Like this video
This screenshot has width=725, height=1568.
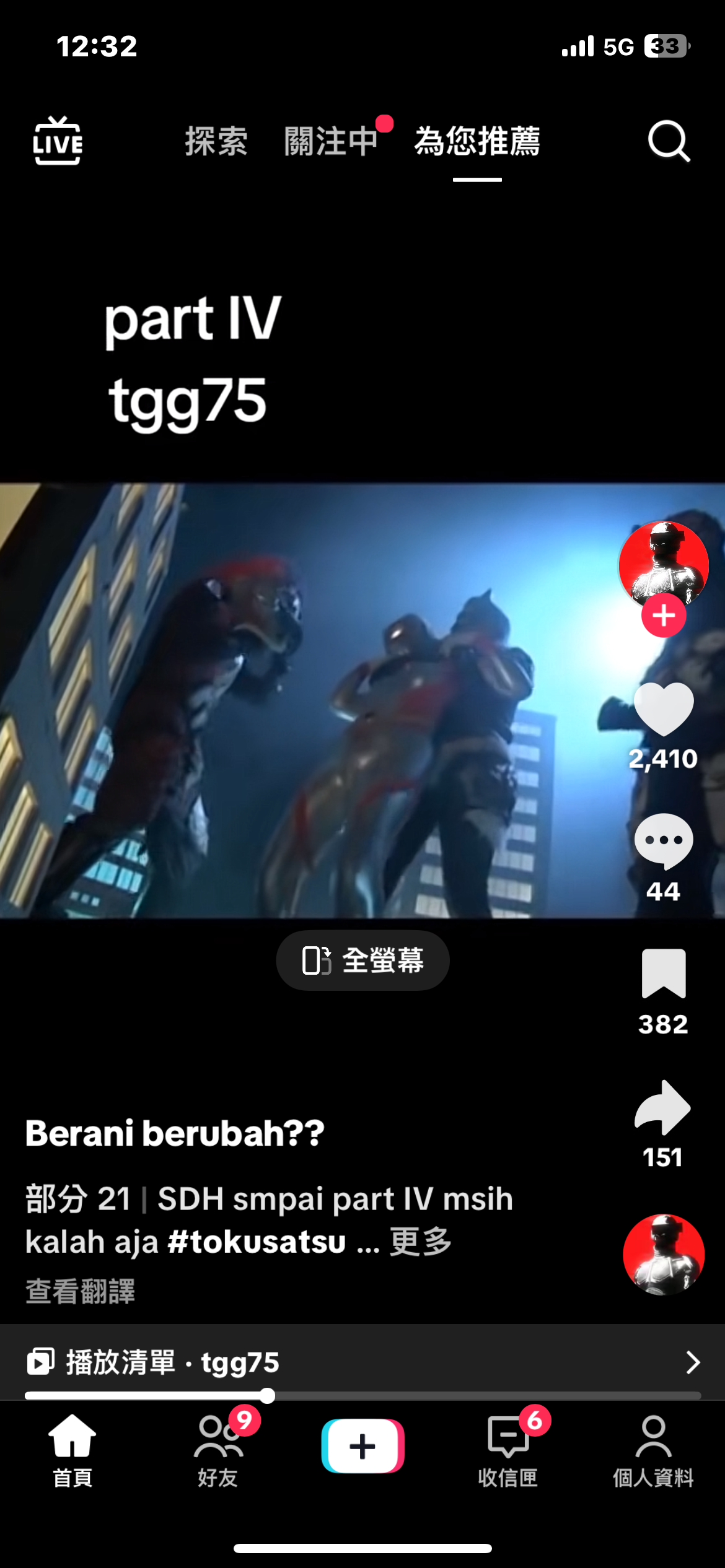tap(663, 710)
